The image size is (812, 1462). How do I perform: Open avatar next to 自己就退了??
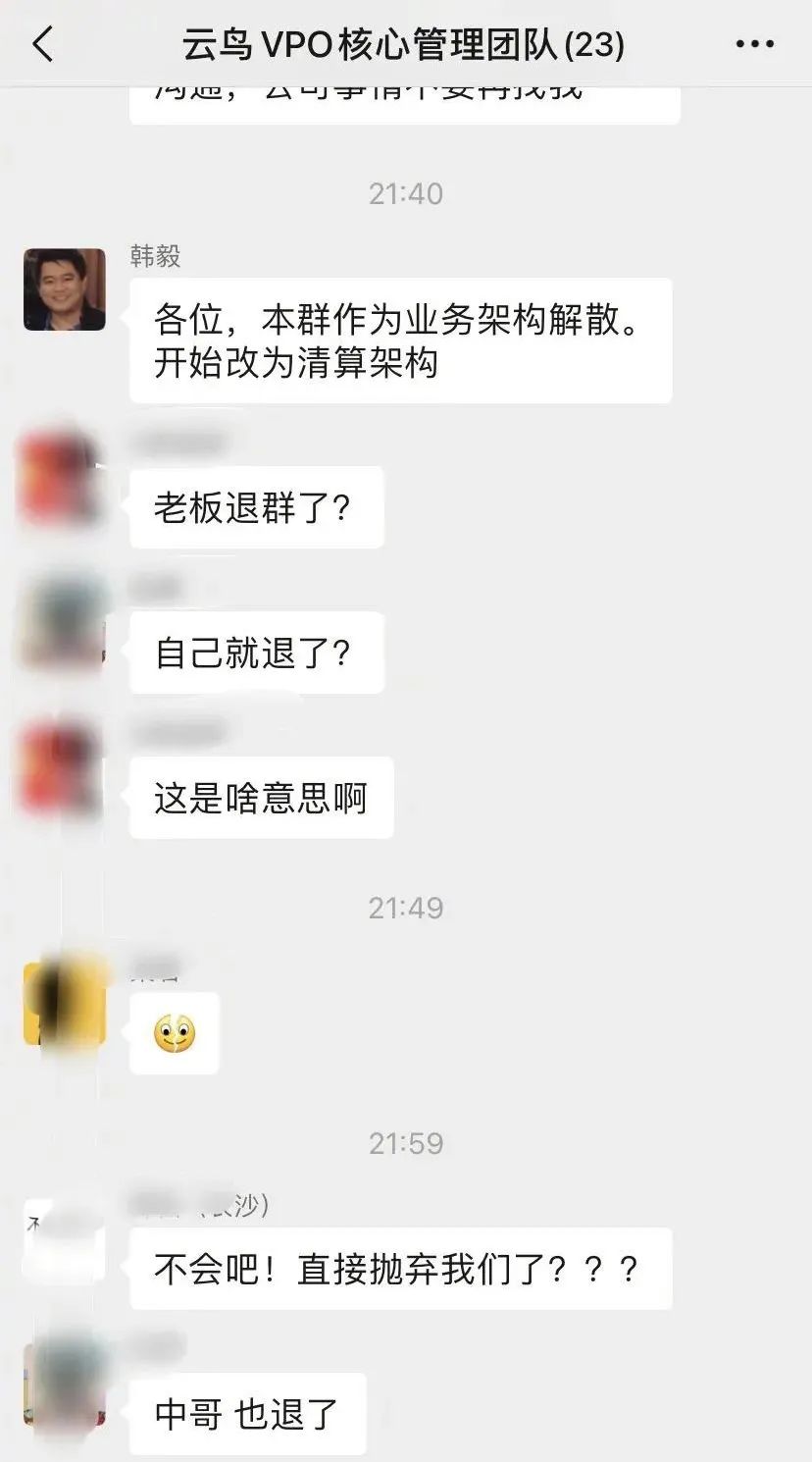tap(65, 625)
